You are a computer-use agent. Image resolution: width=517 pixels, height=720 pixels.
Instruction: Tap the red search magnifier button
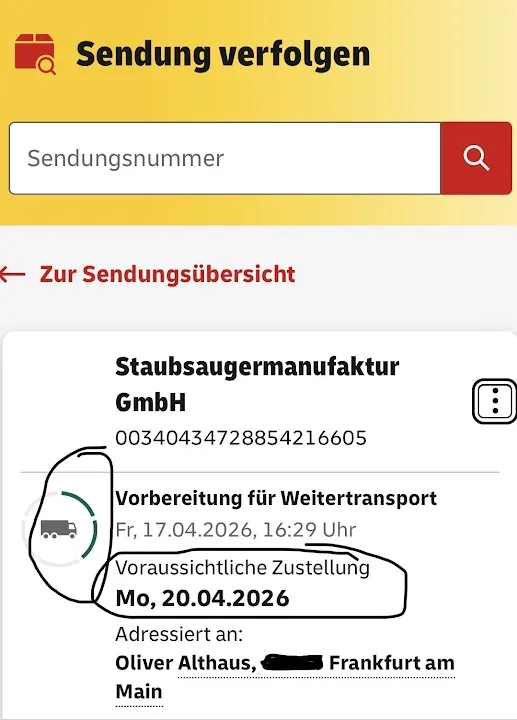pyautogui.click(x=476, y=158)
